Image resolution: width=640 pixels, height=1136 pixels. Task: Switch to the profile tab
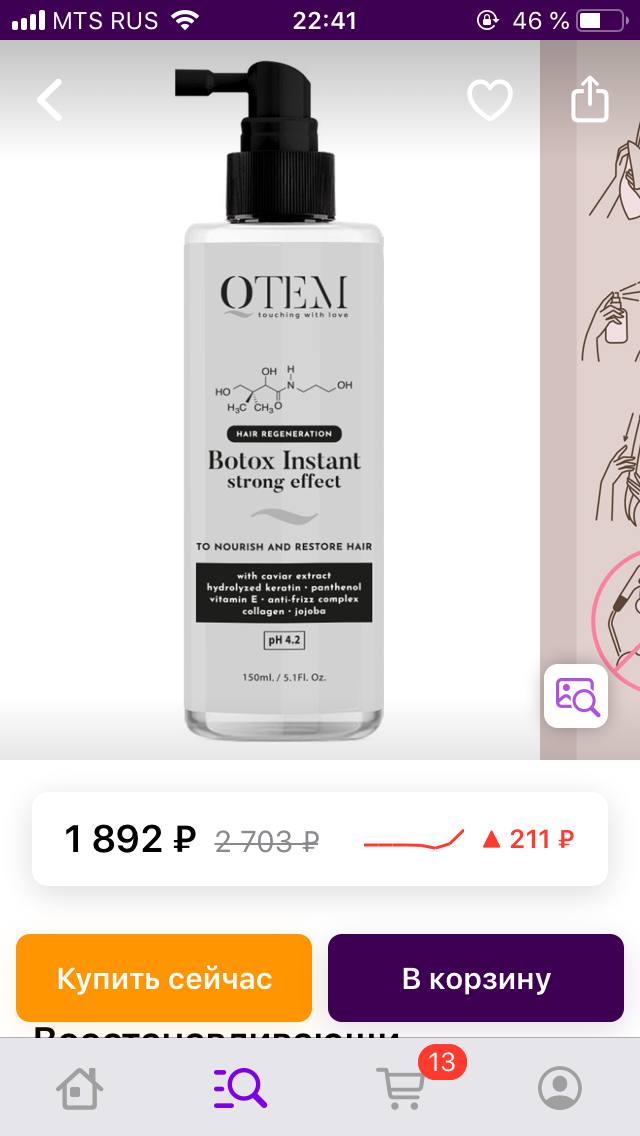[560, 1087]
